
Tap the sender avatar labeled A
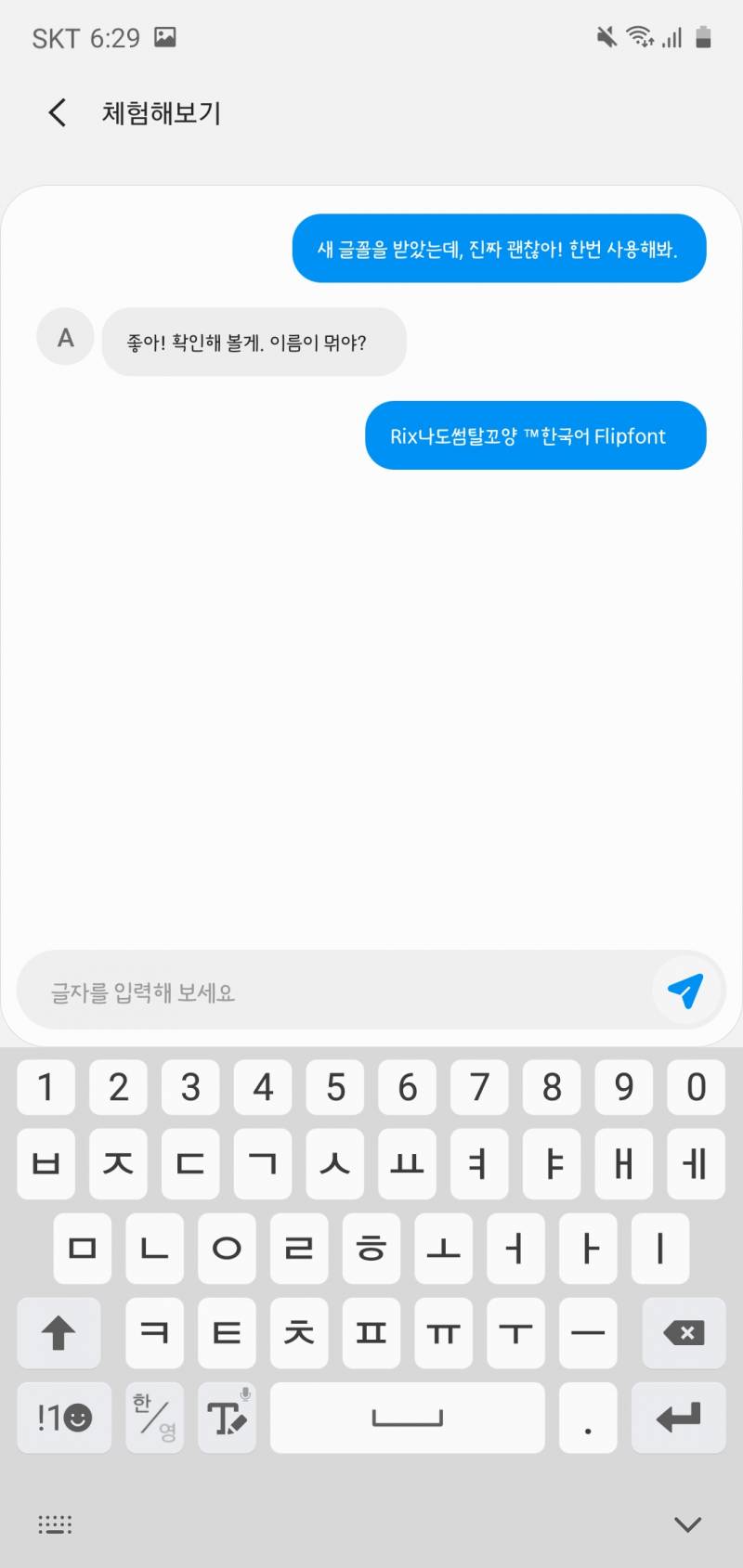click(64, 337)
